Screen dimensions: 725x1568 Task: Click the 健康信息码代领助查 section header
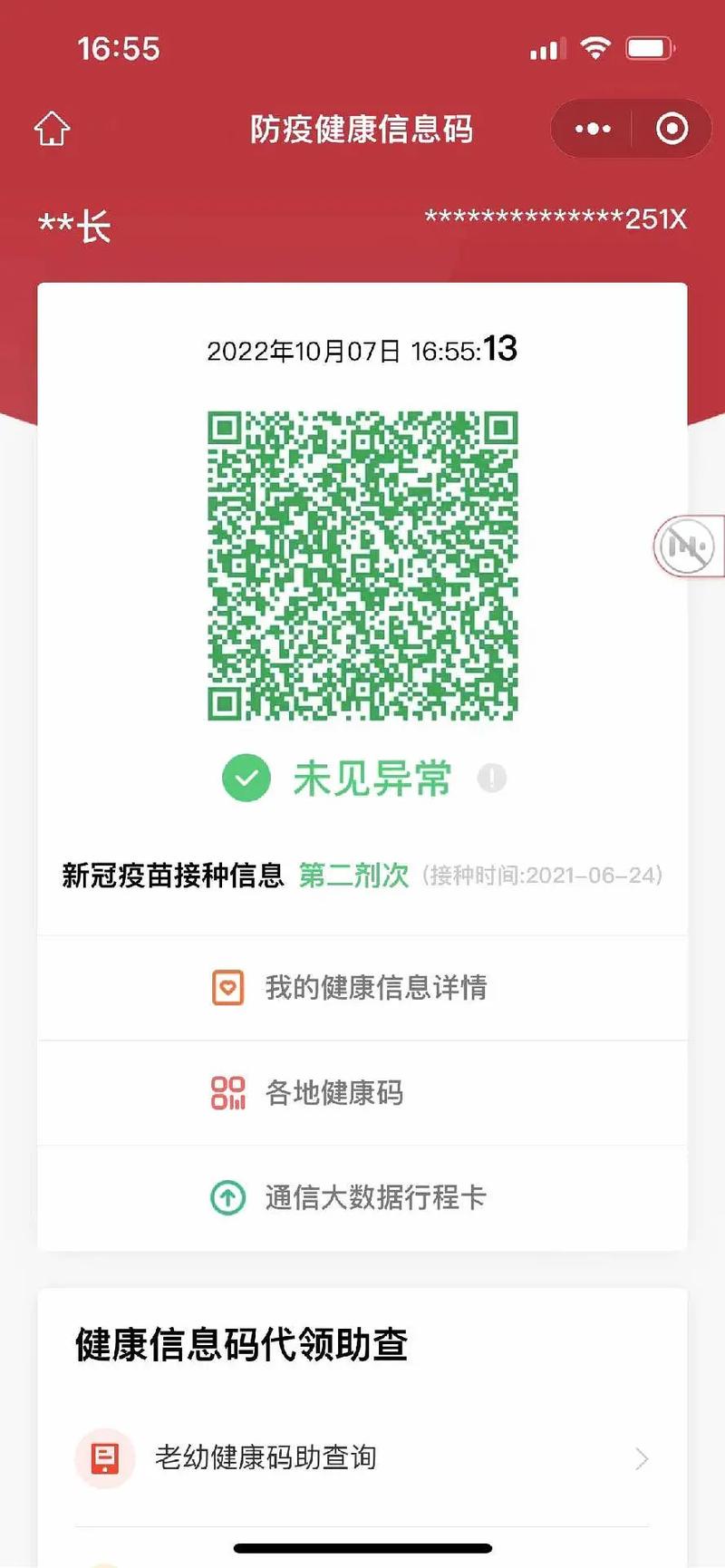tap(240, 1344)
